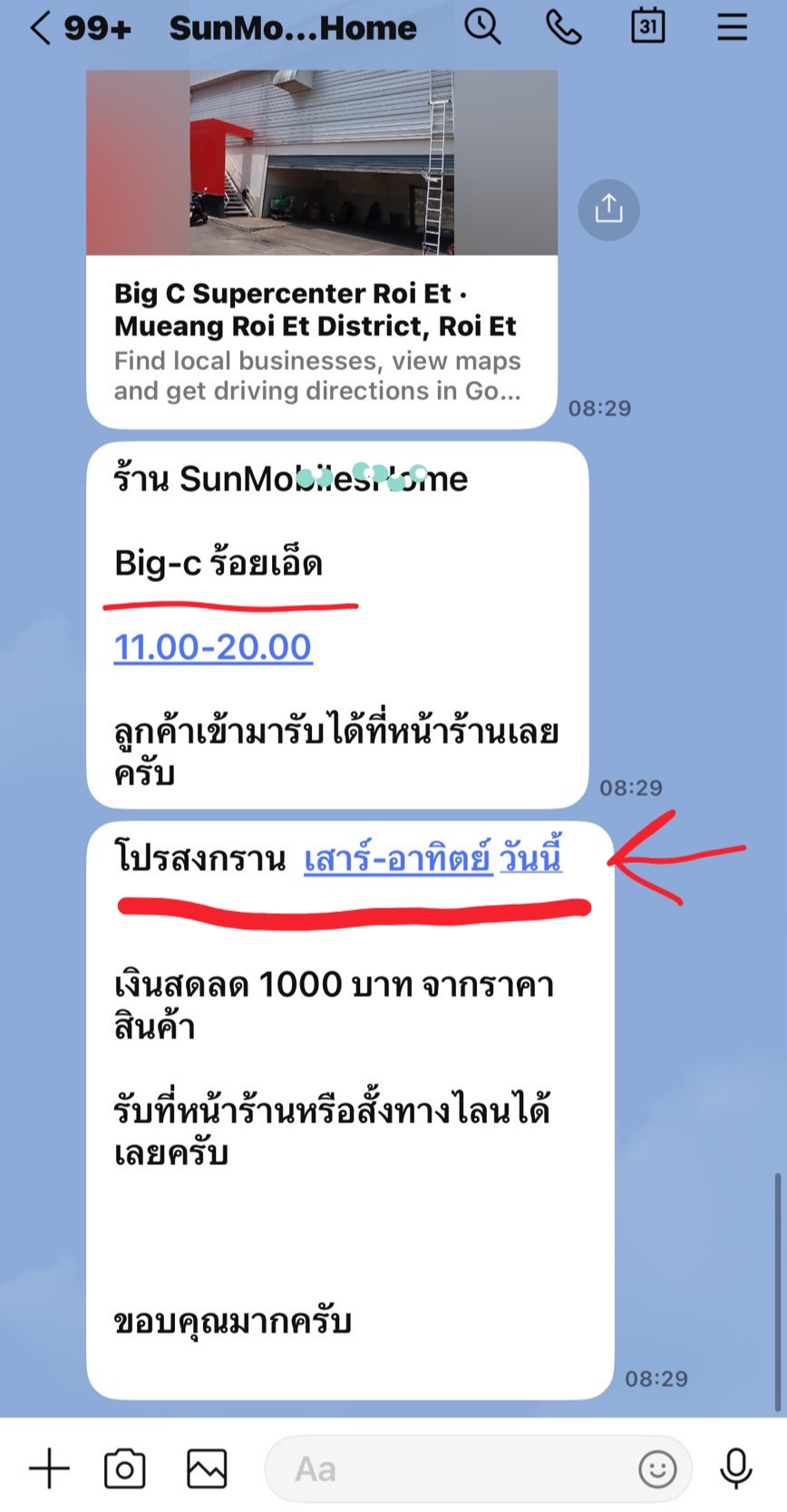Tap the วันนี้ link
This screenshot has width=787, height=1512.
point(531,857)
